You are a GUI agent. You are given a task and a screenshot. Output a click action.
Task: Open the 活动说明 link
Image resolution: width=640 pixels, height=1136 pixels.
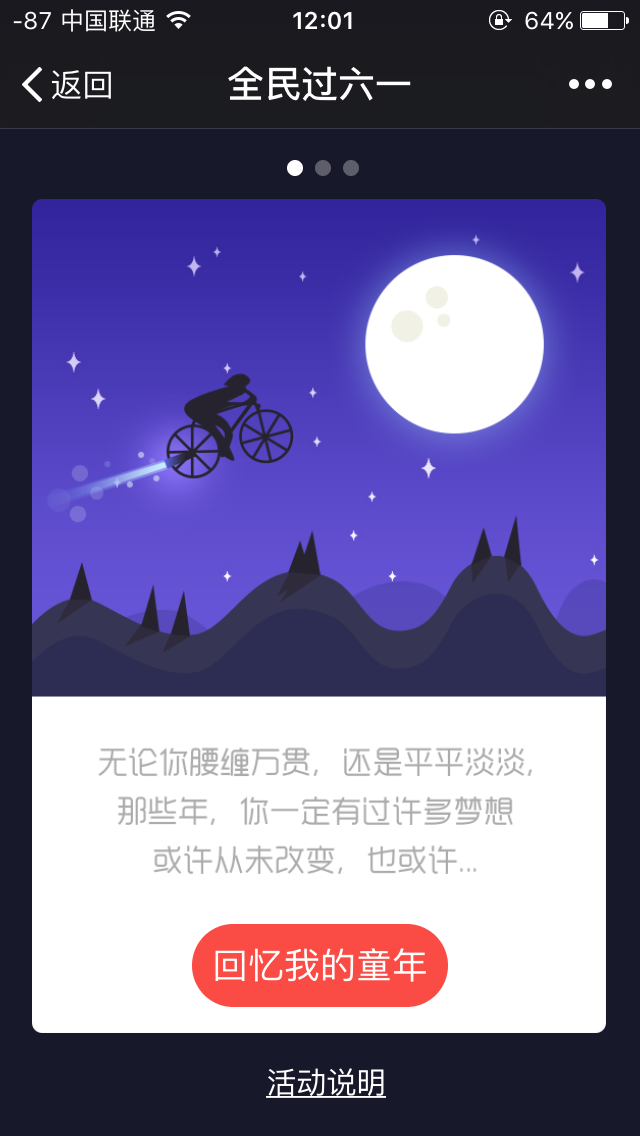point(326,1083)
